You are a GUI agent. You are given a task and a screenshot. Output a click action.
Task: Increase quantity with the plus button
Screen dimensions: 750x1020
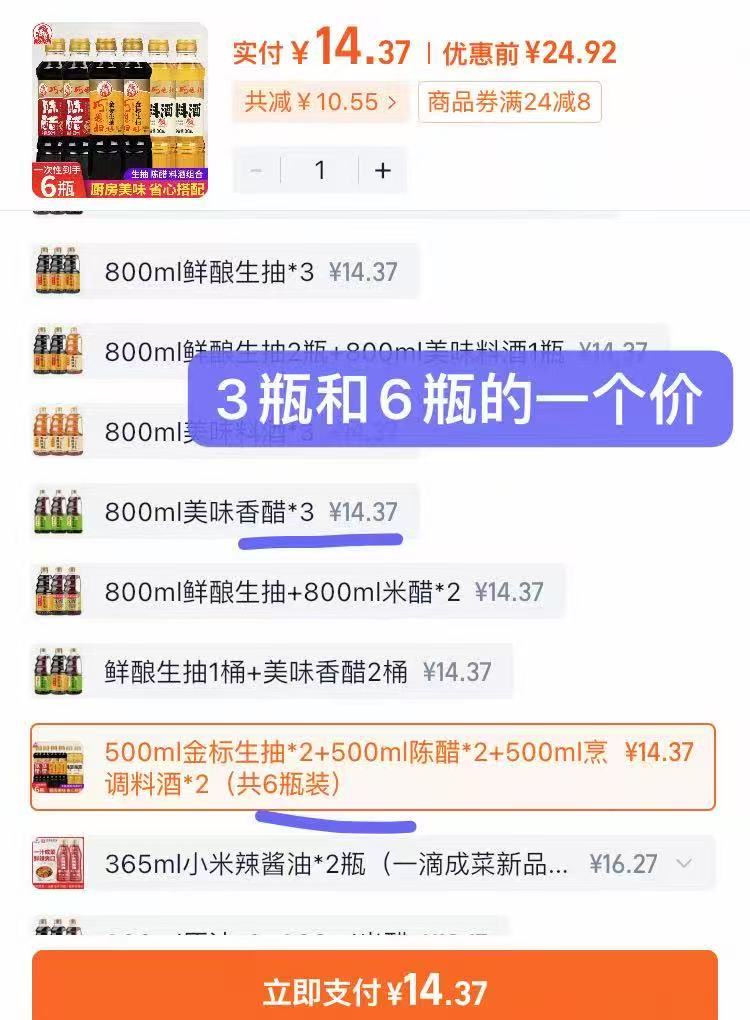coord(382,170)
